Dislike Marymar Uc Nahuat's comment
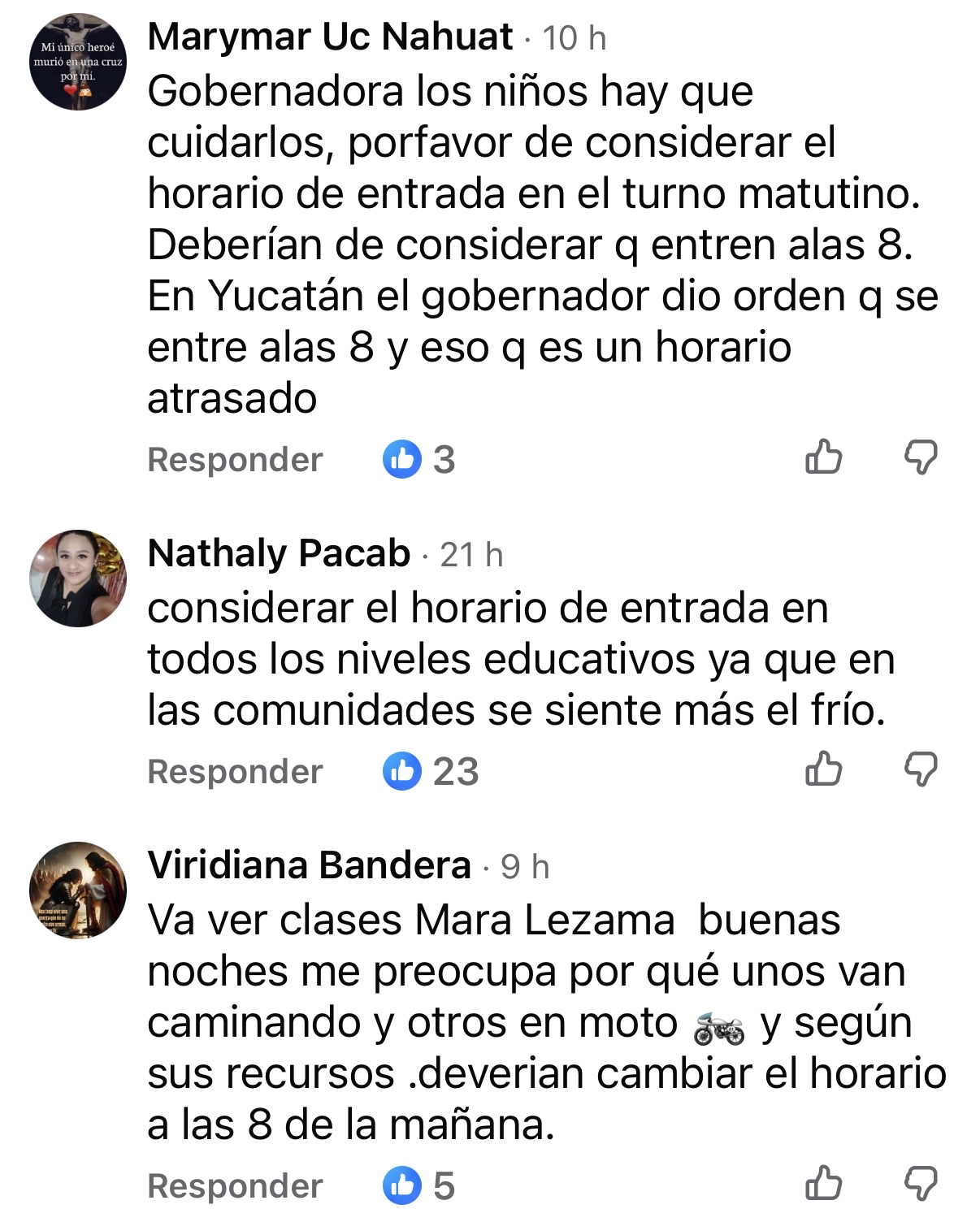 coord(921,457)
